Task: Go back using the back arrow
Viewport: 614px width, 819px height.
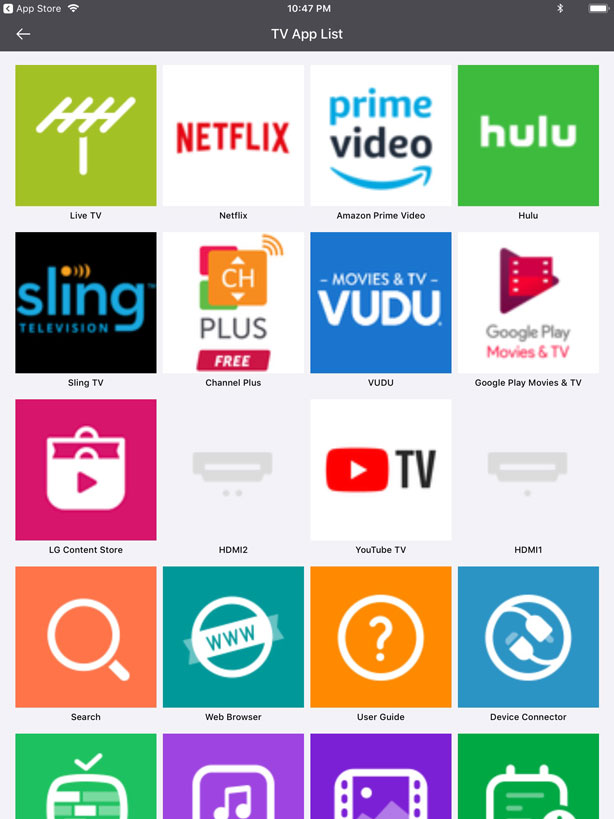Action: pos(23,34)
